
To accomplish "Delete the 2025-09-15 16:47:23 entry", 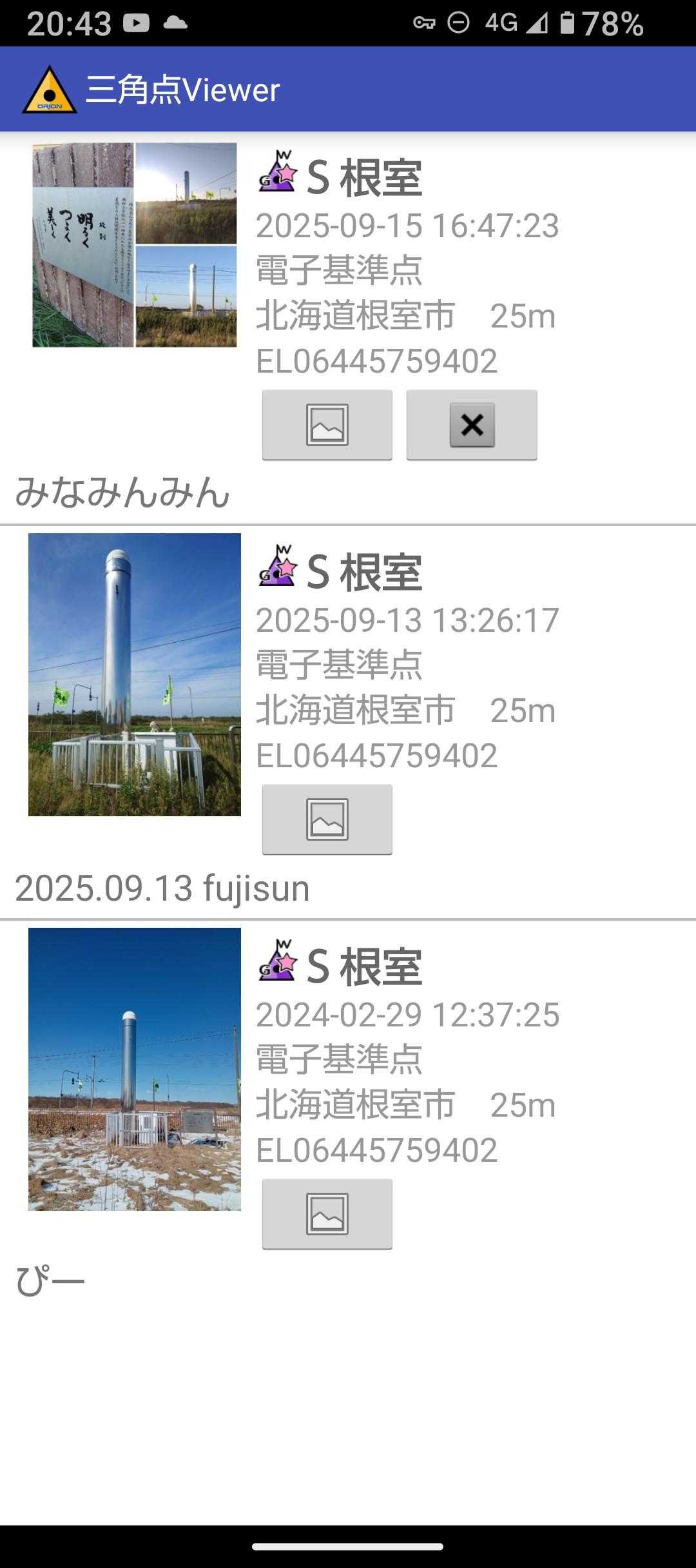I will (472, 425).
